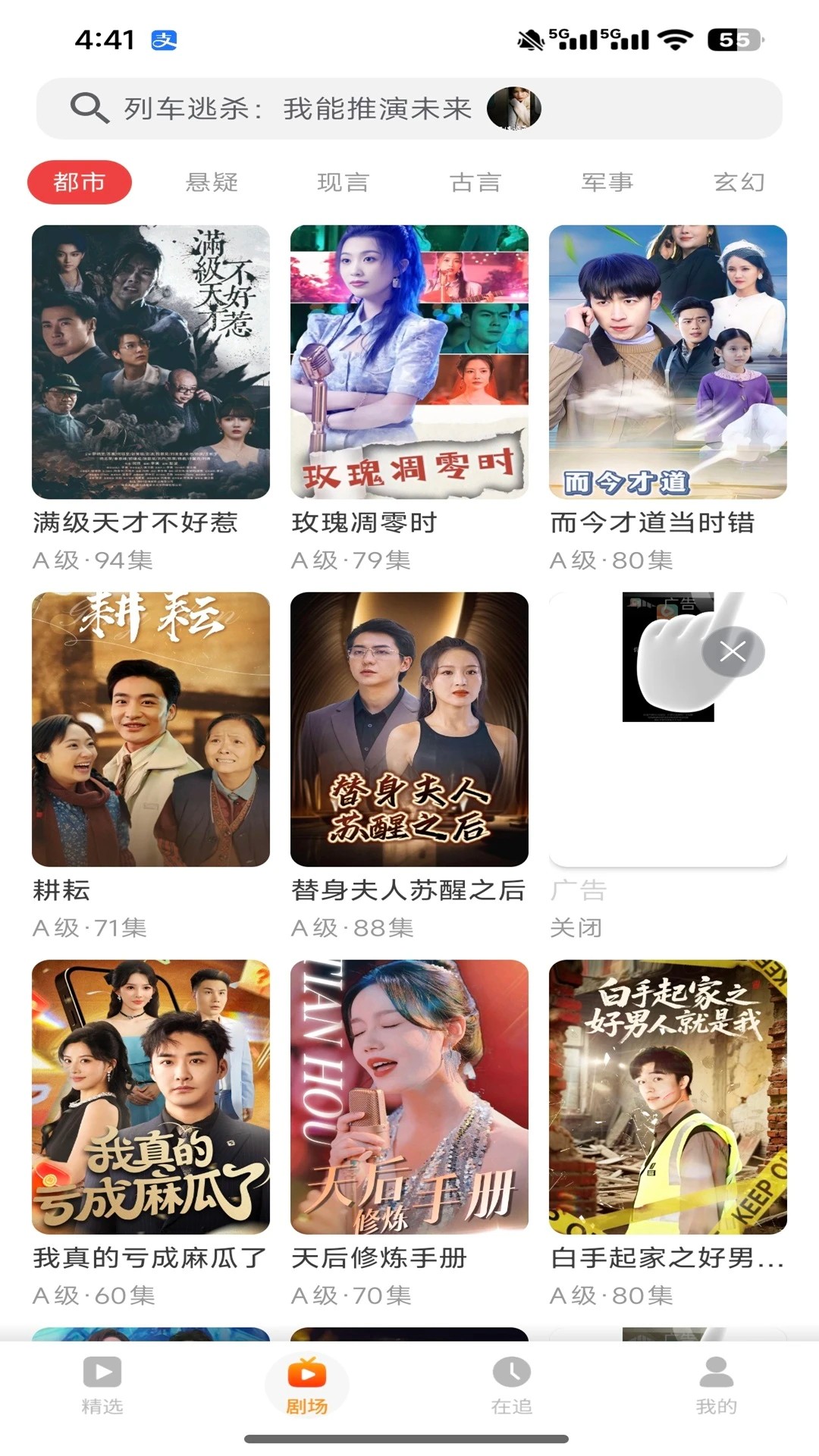
Task: Show the 古言 category
Action: pos(475,182)
